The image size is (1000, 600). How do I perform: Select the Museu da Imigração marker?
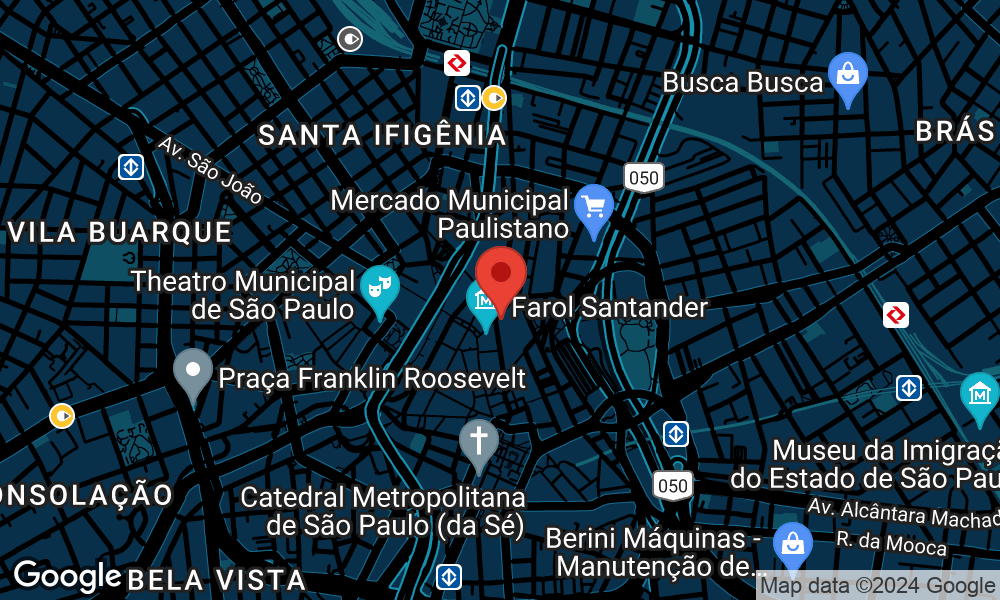[x=979, y=394]
